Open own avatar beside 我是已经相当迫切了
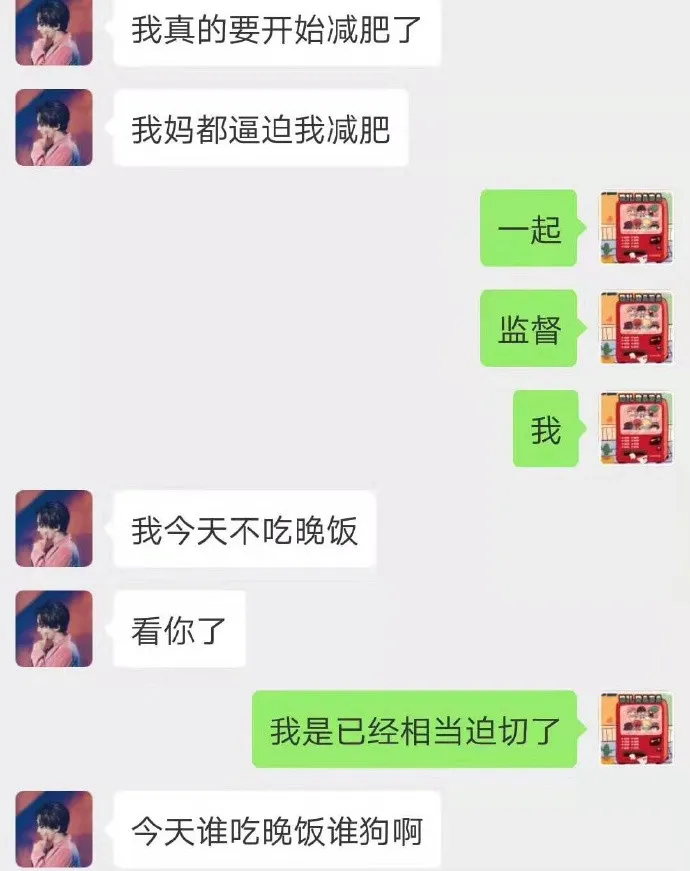The image size is (690, 871). tap(635, 728)
